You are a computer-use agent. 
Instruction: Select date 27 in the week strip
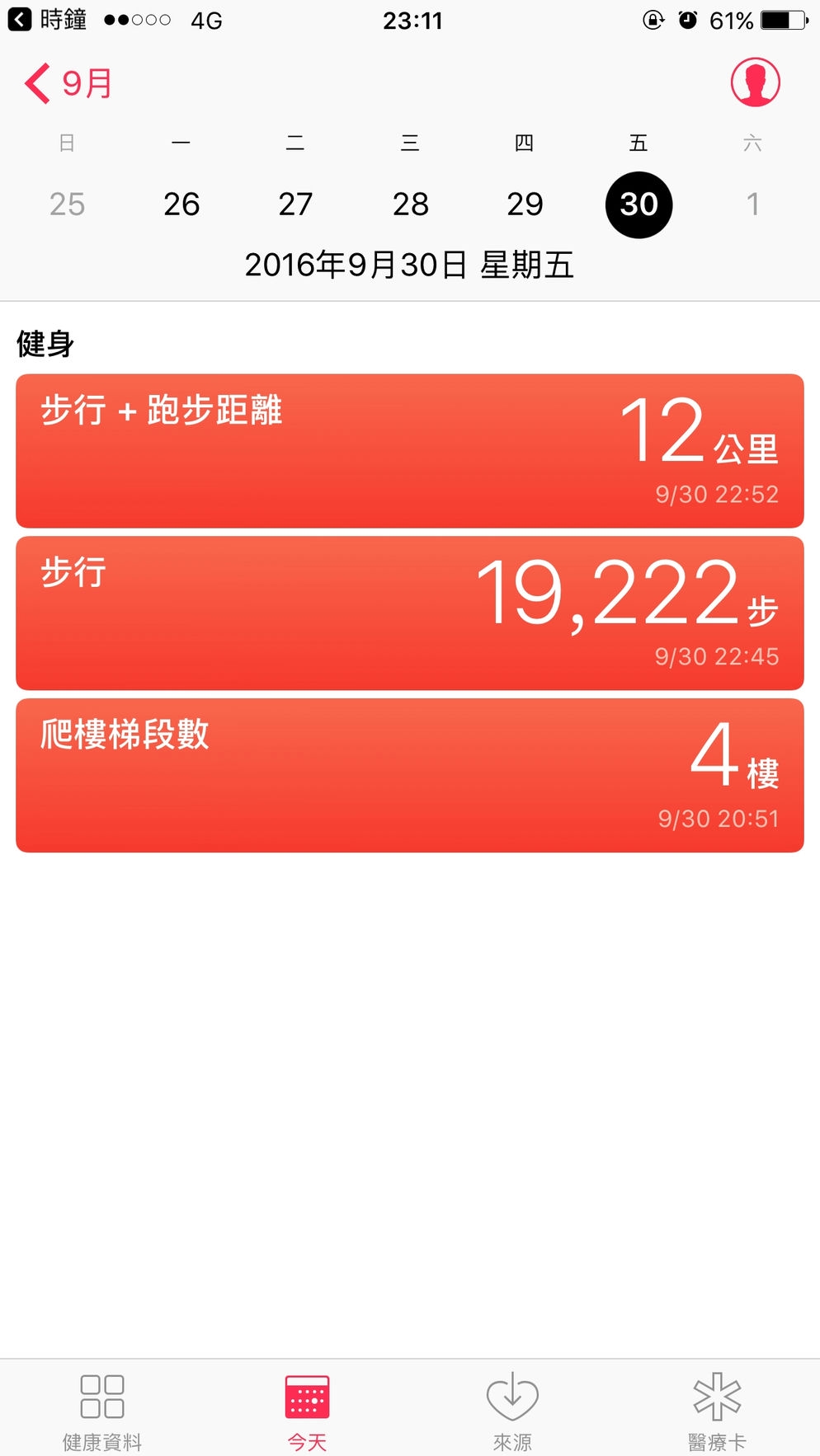pyautogui.click(x=295, y=204)
